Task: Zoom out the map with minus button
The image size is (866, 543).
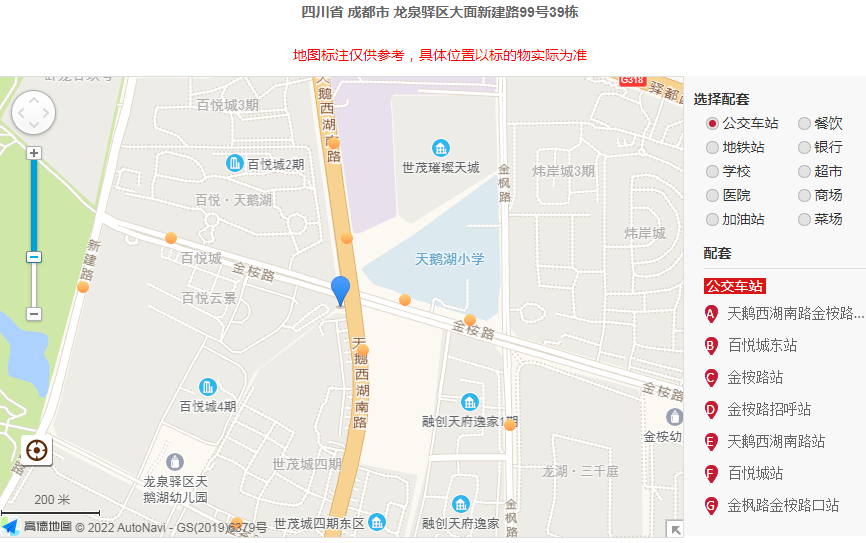Action: (34, 314)
